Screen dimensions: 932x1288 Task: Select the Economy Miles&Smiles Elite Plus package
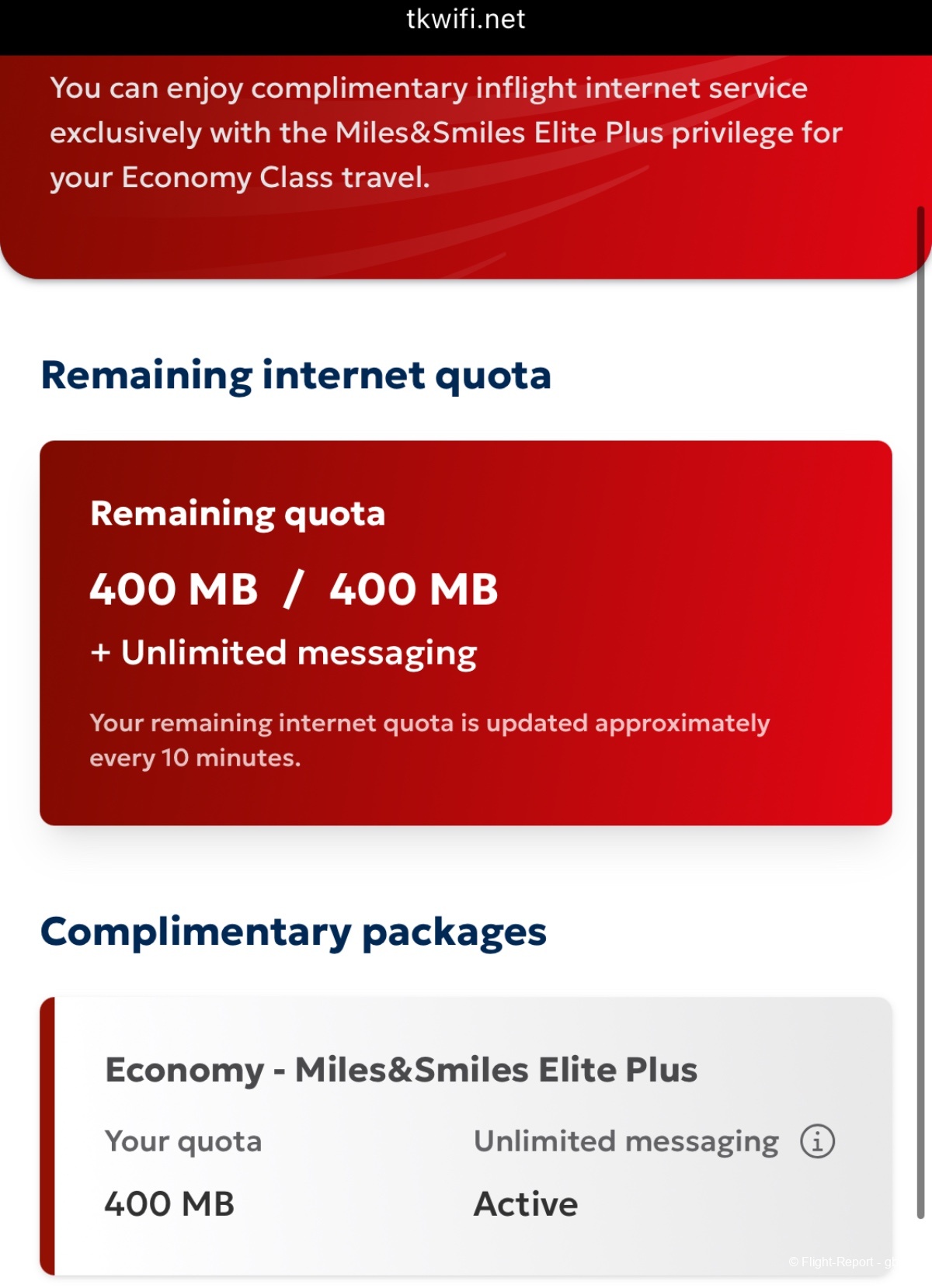401,1070
